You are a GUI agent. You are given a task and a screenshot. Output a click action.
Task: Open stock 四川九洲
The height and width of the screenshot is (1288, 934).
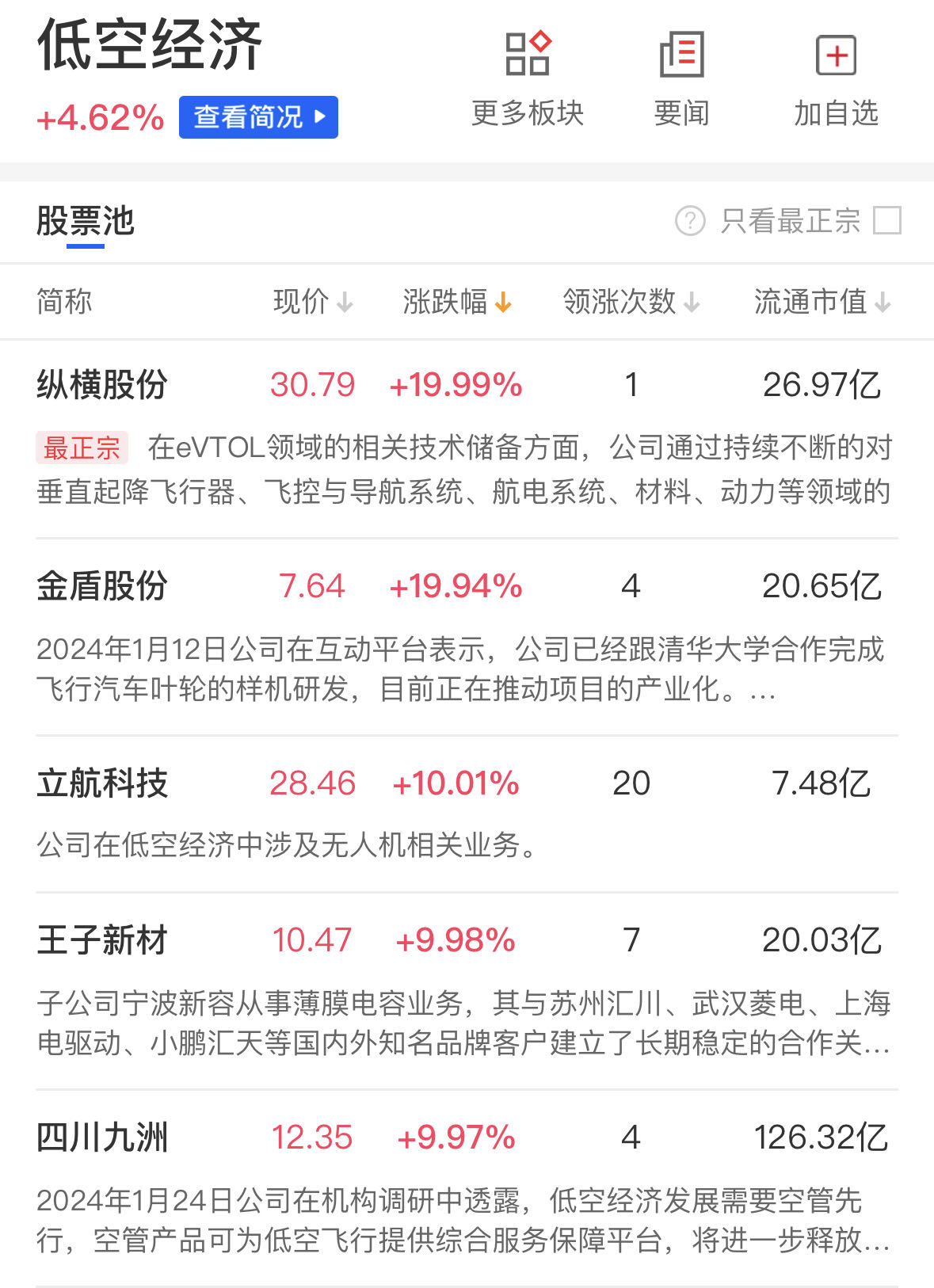click(102, 1138)
